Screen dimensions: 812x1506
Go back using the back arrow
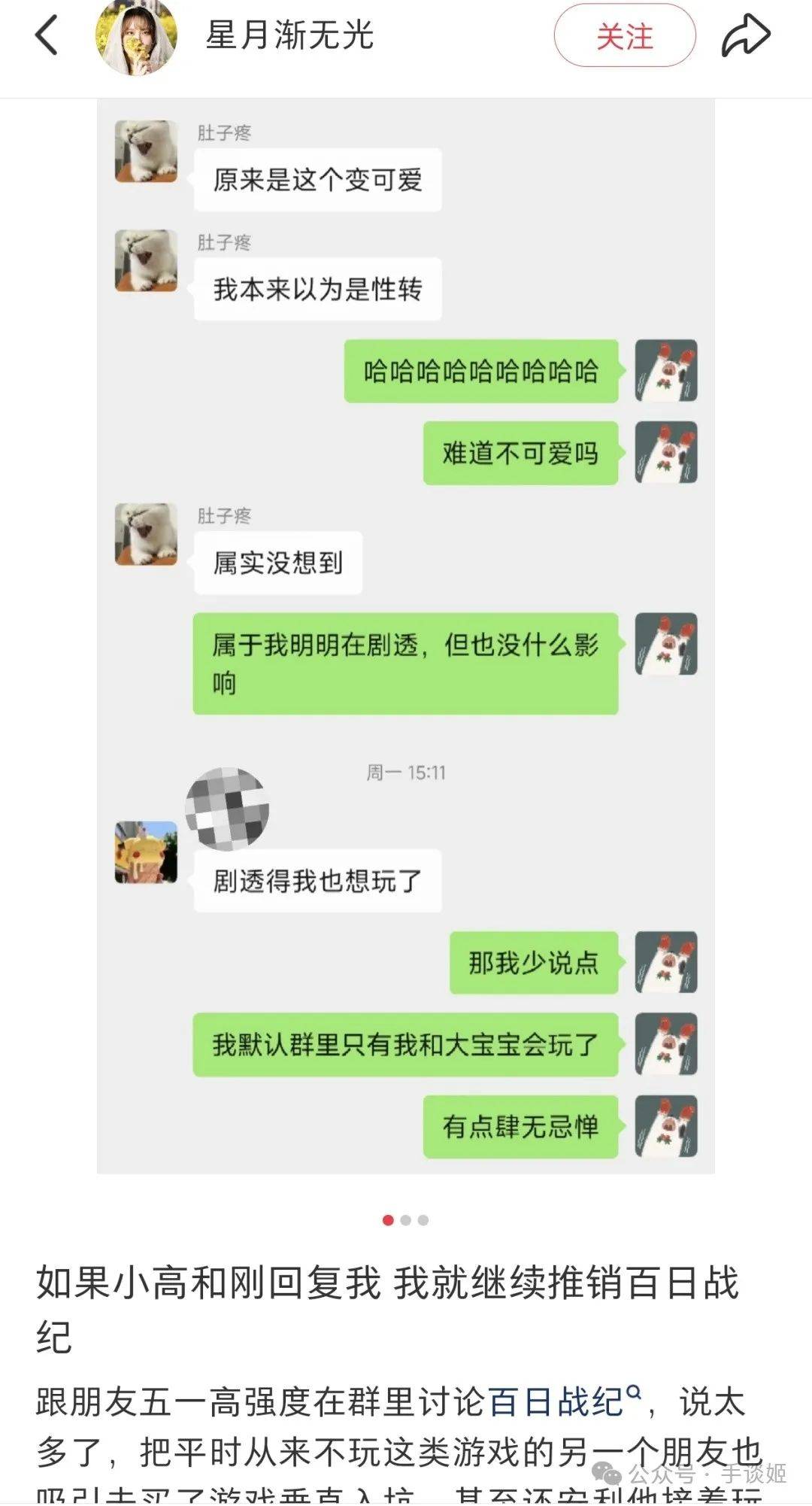(47, 35)
